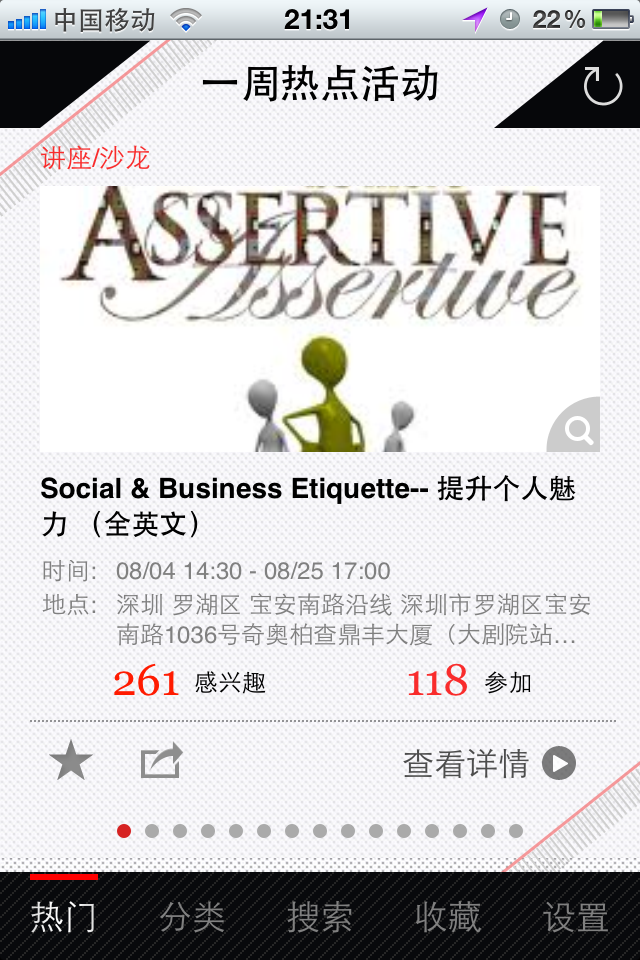Switch to the 搜索 tab

point(320,917)
